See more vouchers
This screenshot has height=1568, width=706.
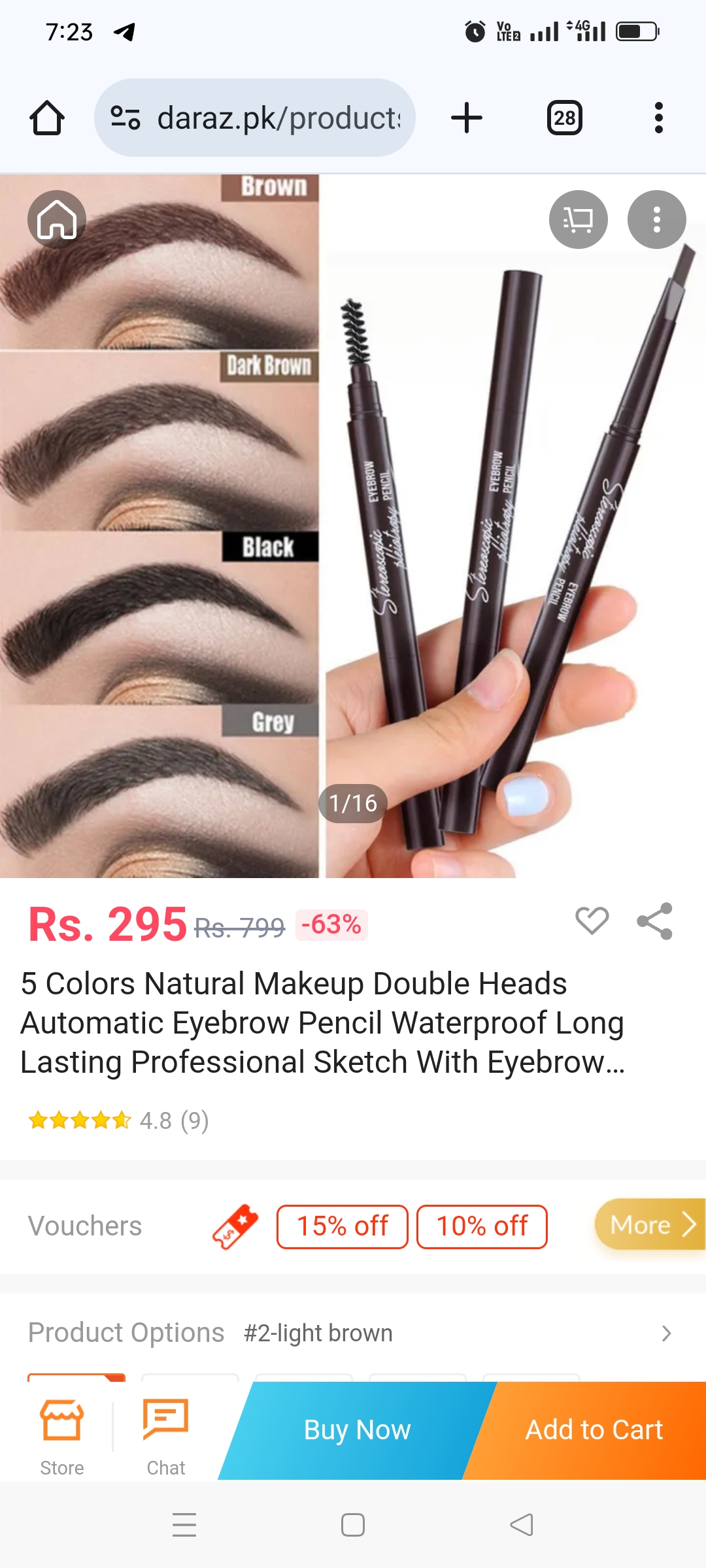[650, 1225]
